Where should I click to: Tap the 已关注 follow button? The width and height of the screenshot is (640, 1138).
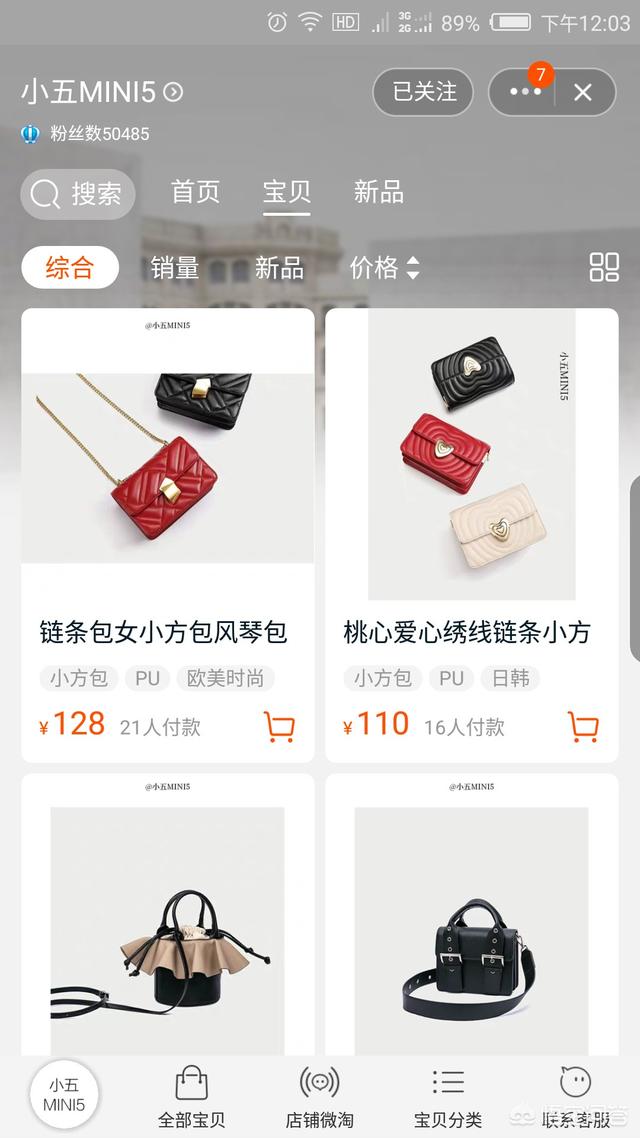click(x=424, y=92)
